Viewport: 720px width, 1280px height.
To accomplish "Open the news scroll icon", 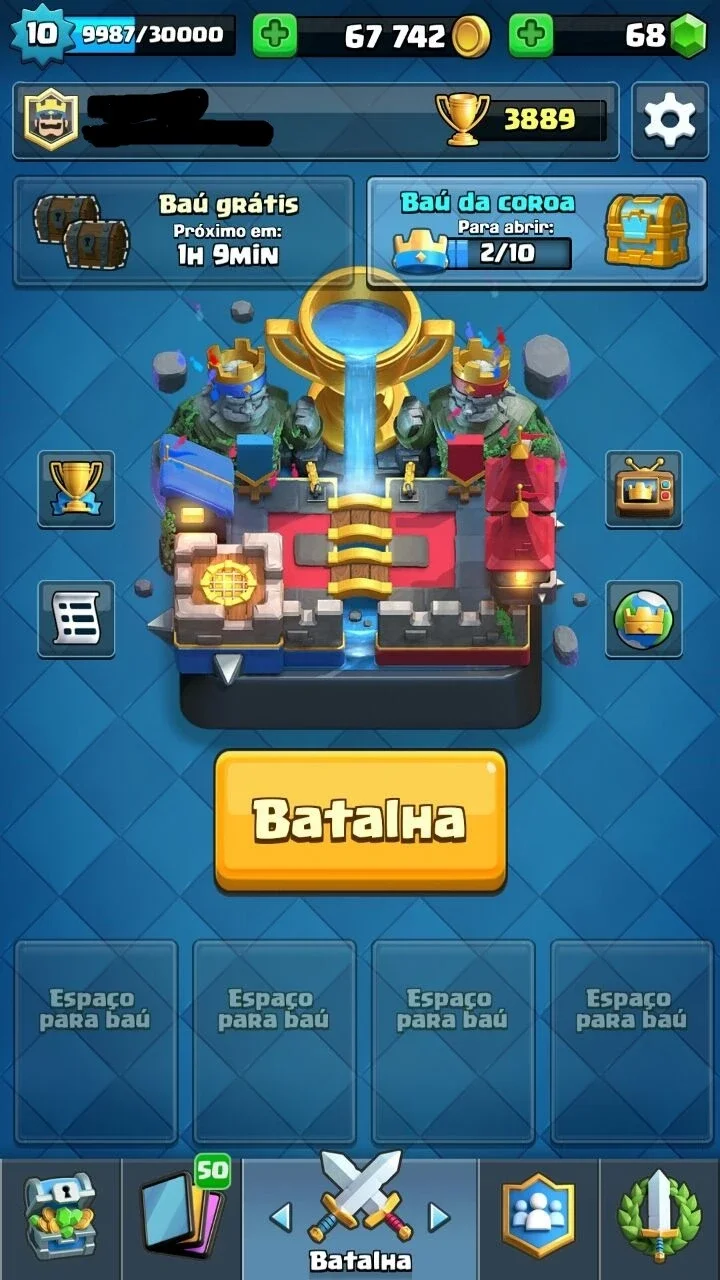I will 76,619.
